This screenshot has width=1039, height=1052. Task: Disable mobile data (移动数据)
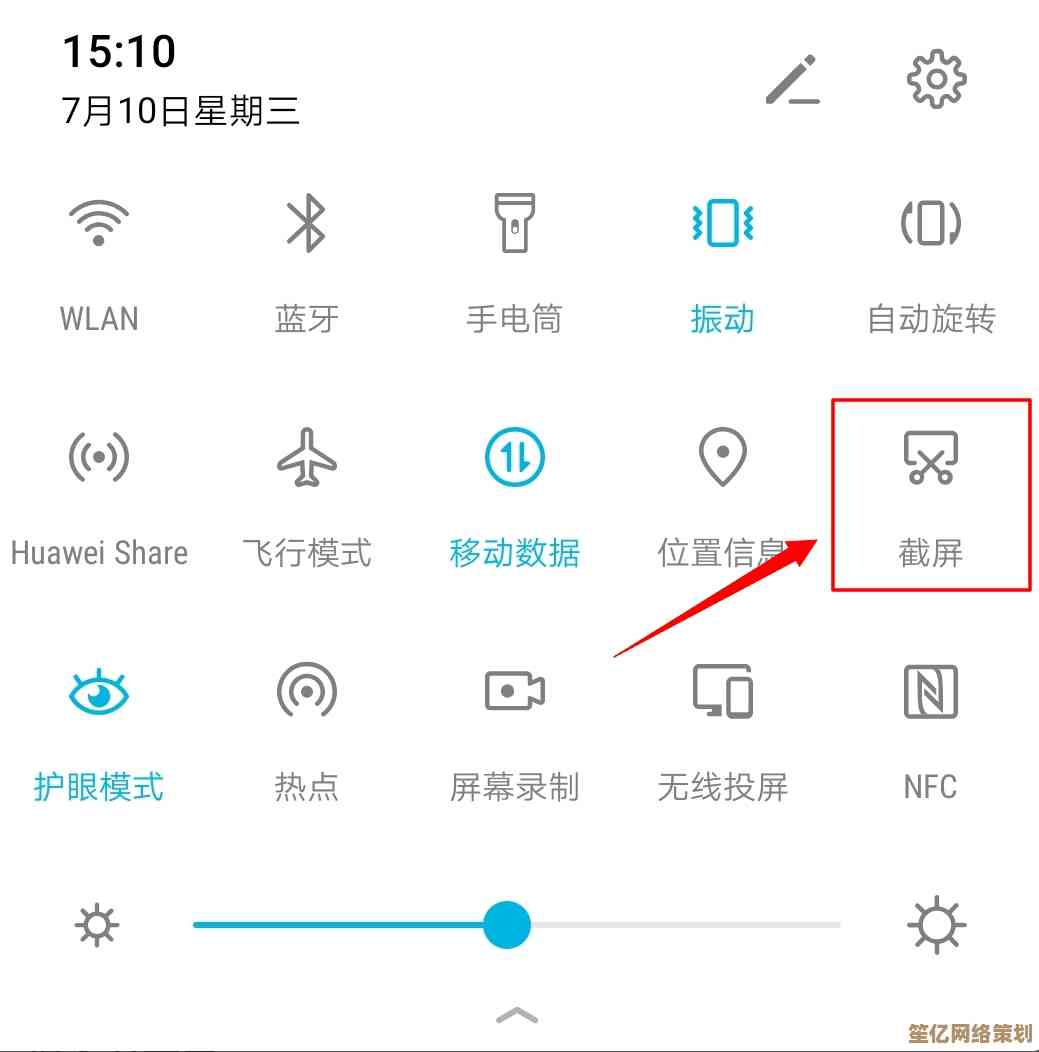tap(514, 458)
